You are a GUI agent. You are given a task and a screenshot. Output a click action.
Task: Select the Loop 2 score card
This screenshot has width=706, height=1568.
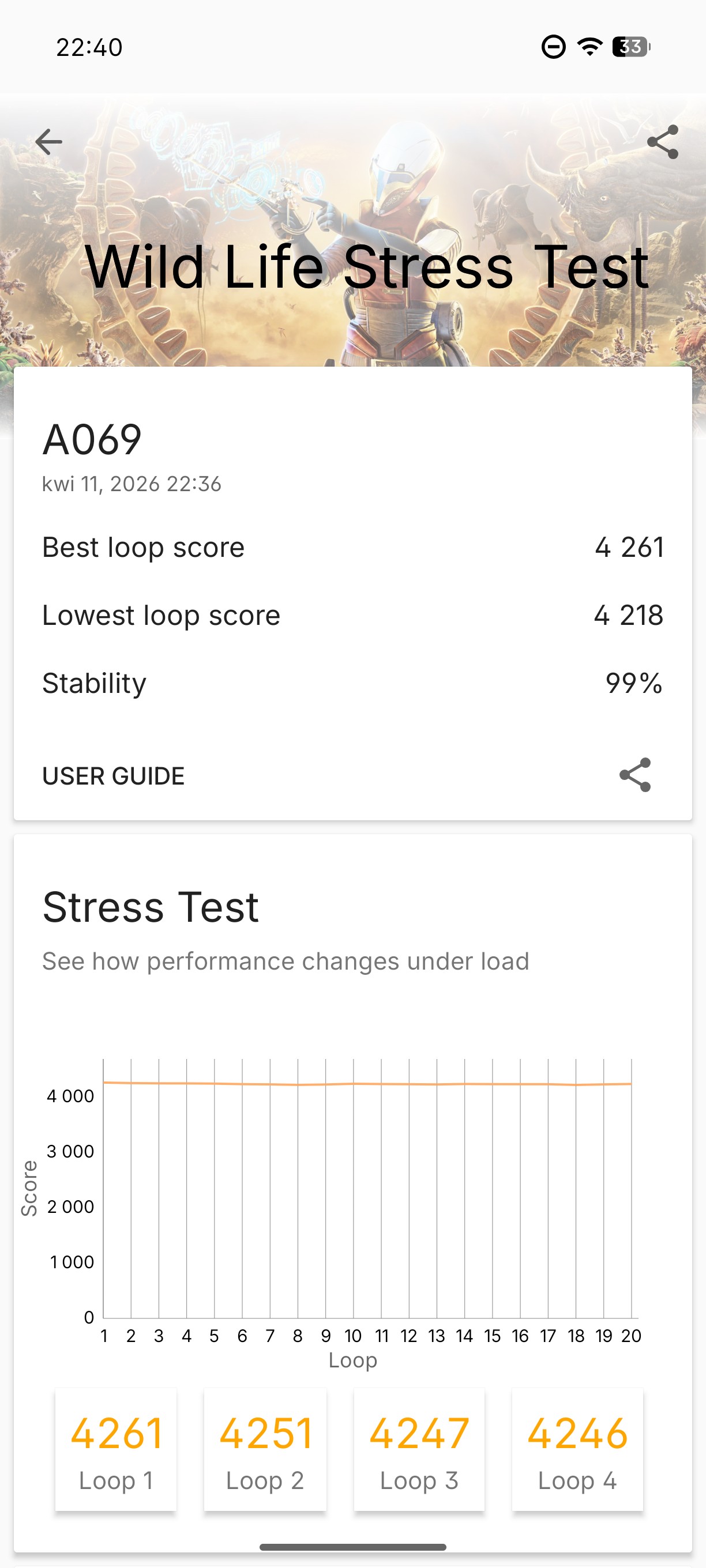coord(265,1450)
